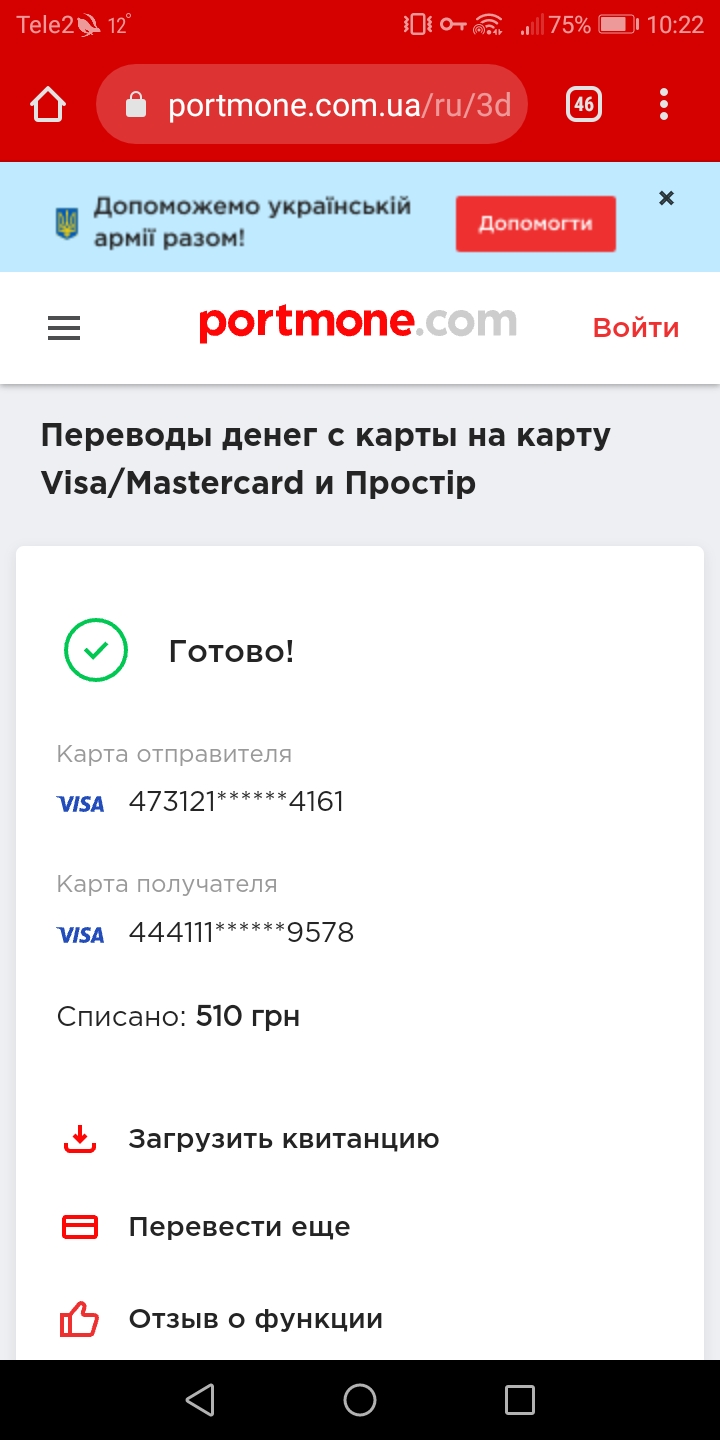
Task: Open Отзыв о функции feedback
Action: [255, 1319]
